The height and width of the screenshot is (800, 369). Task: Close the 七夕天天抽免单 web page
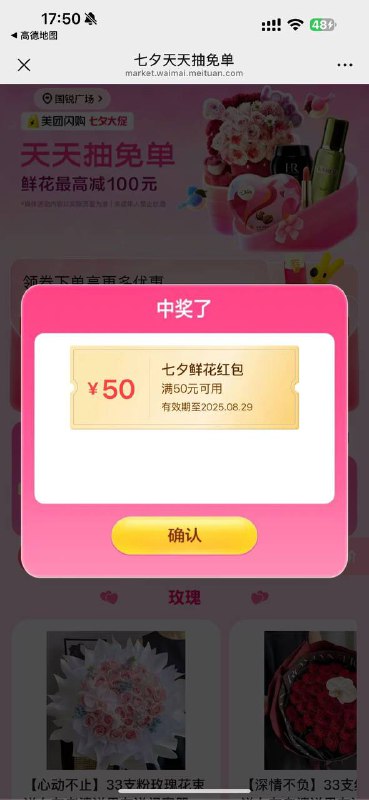24,65
